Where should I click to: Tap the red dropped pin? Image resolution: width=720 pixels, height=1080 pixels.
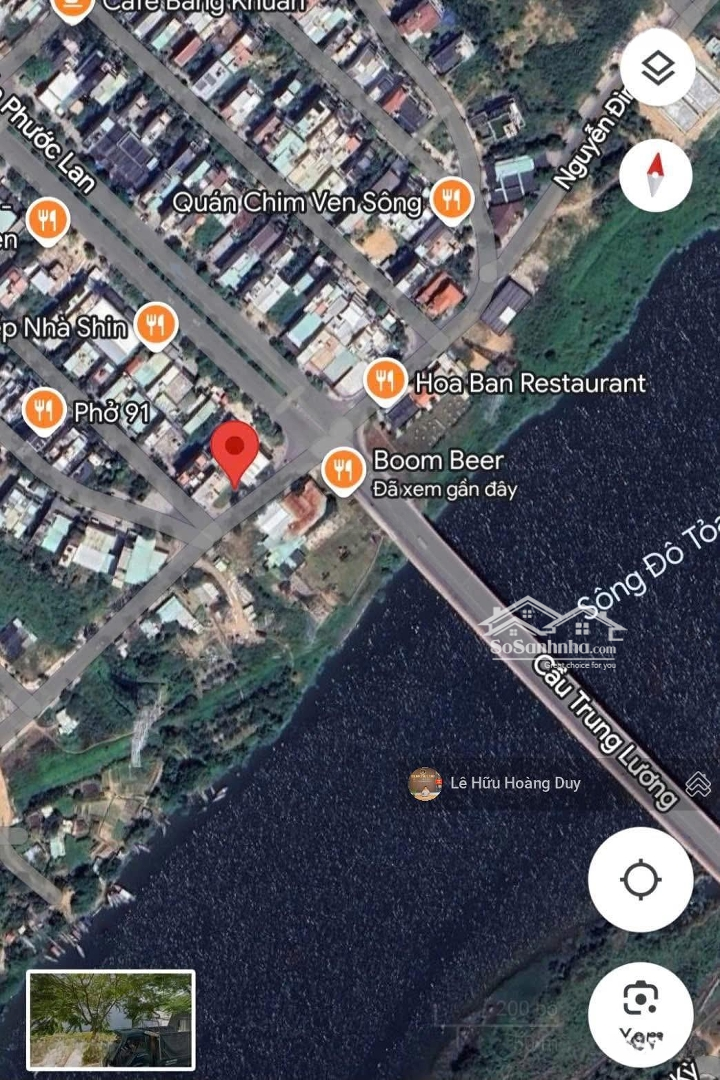tap(237, 452)
